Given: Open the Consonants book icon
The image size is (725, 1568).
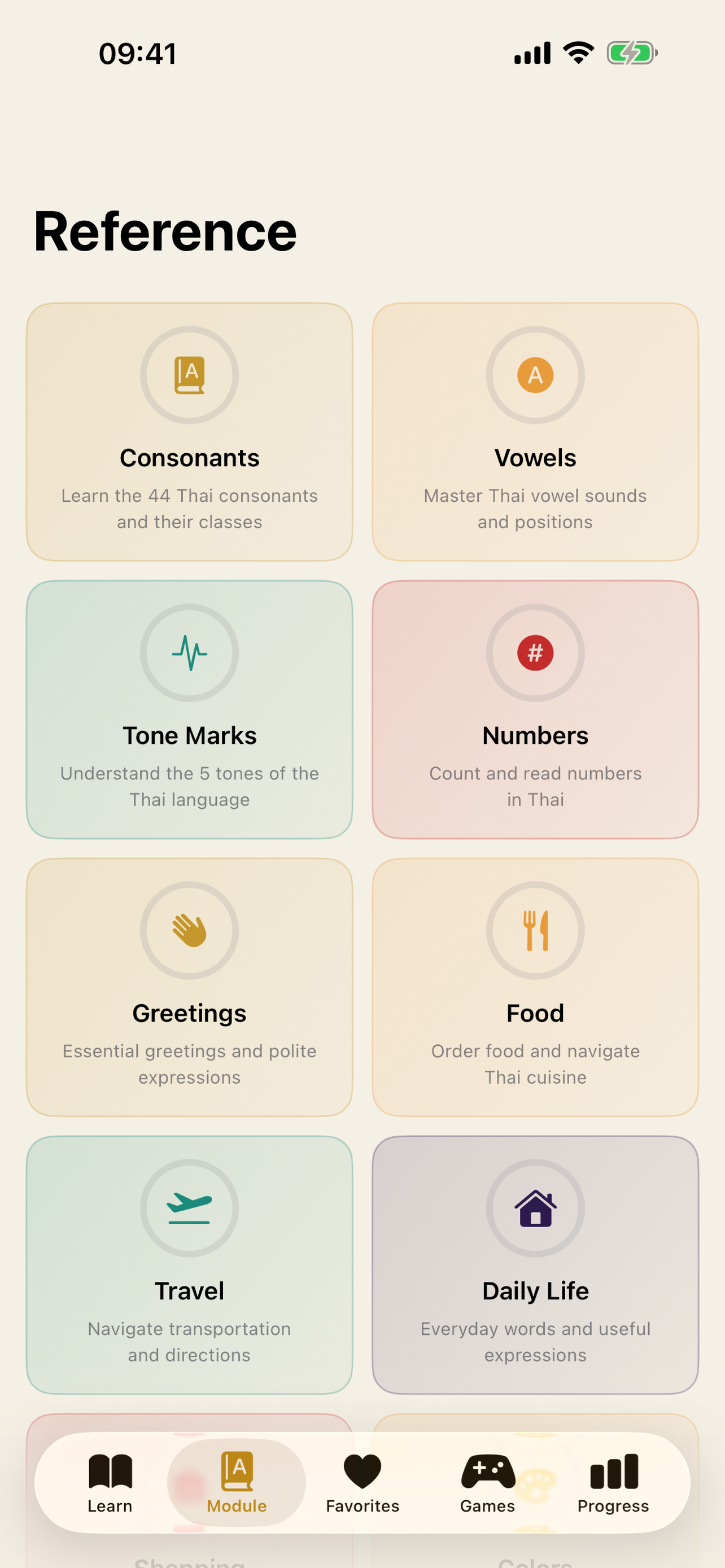Looking at the screenshot, I should coord(189,375).
